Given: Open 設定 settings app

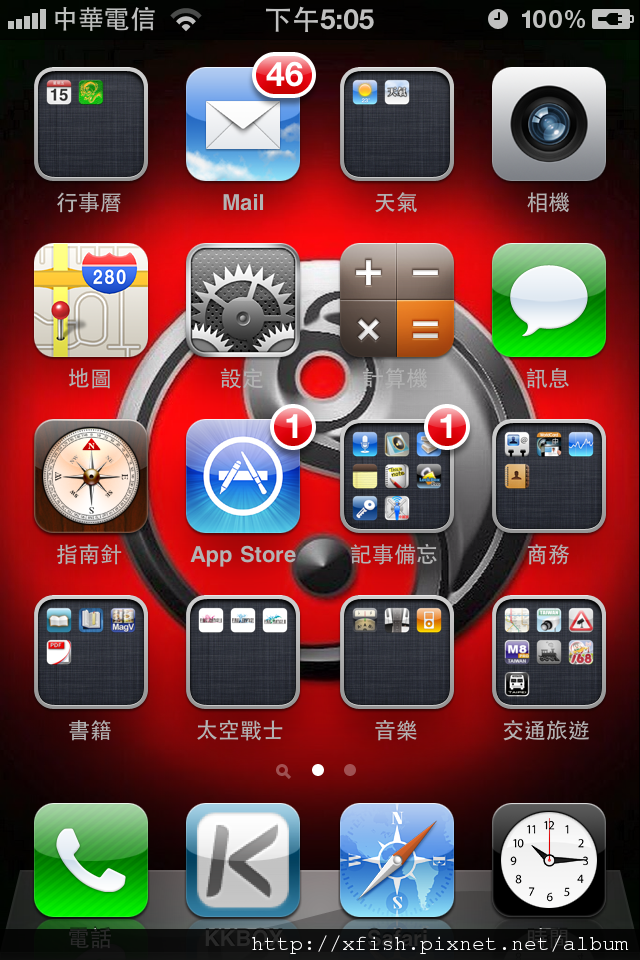Looking at the screenshot, I should click(x=243, y=300).
